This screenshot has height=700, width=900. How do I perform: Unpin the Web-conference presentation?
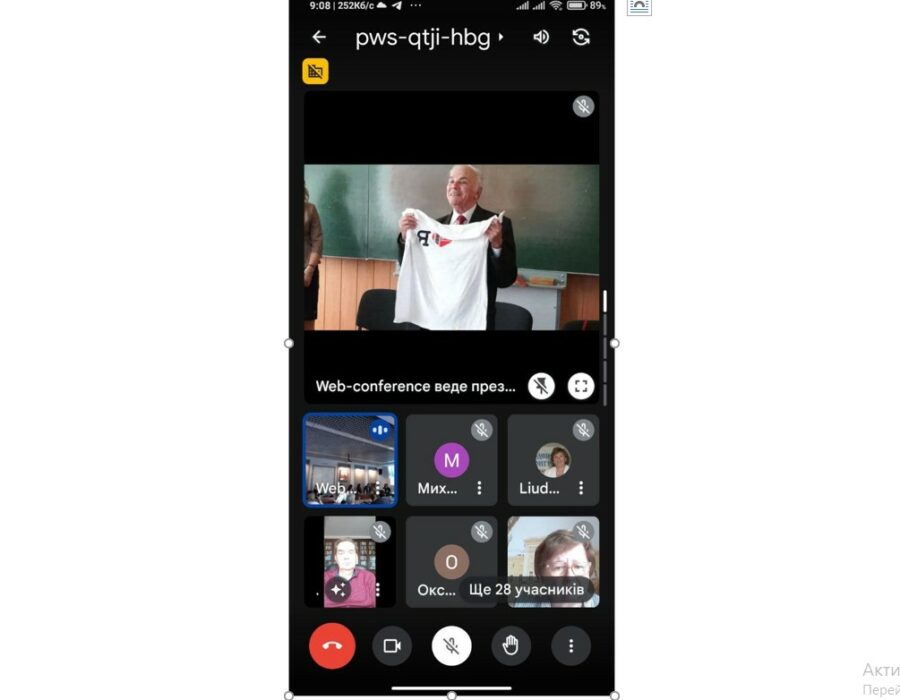coord(541,386)
